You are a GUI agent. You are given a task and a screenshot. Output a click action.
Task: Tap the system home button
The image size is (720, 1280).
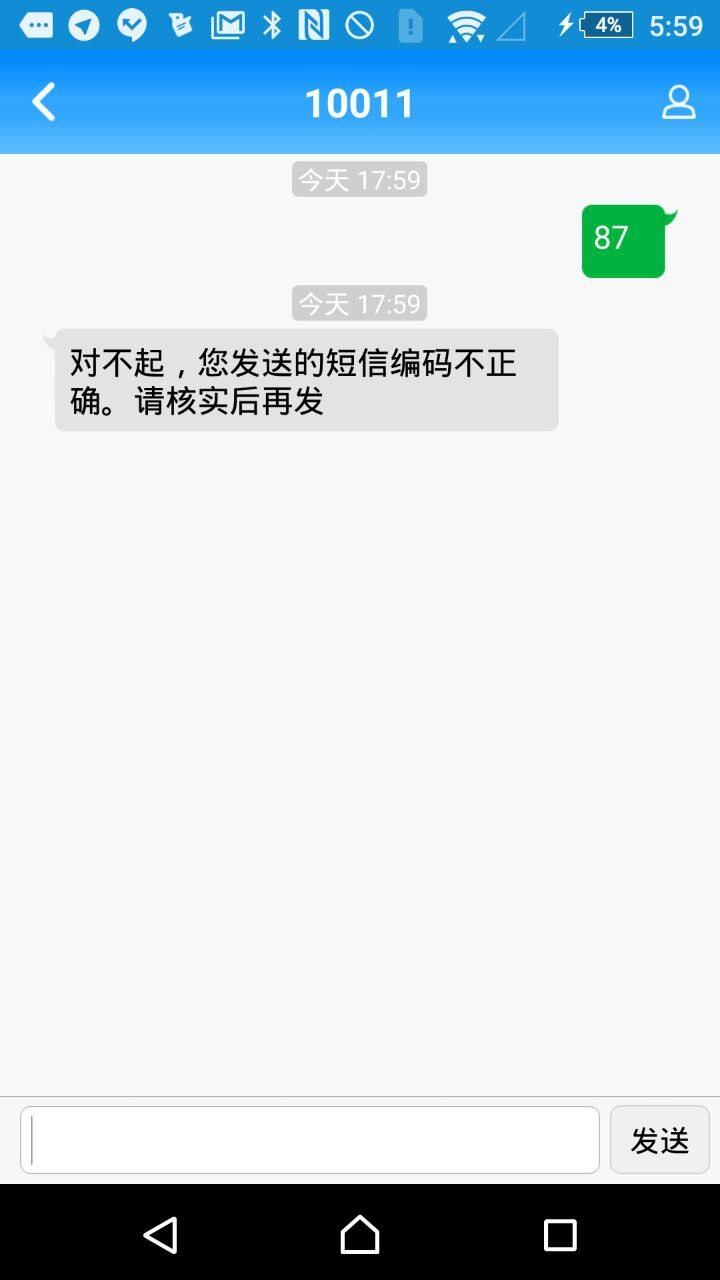pos(360,1235)
